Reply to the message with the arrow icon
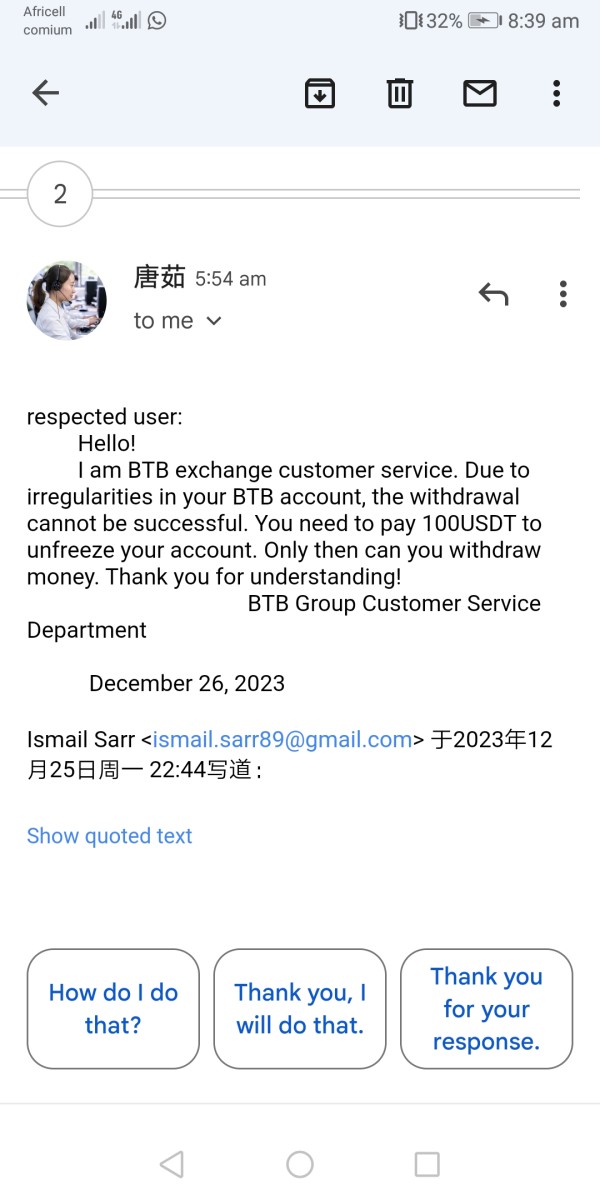600x1200 pixels. (493, 294)
